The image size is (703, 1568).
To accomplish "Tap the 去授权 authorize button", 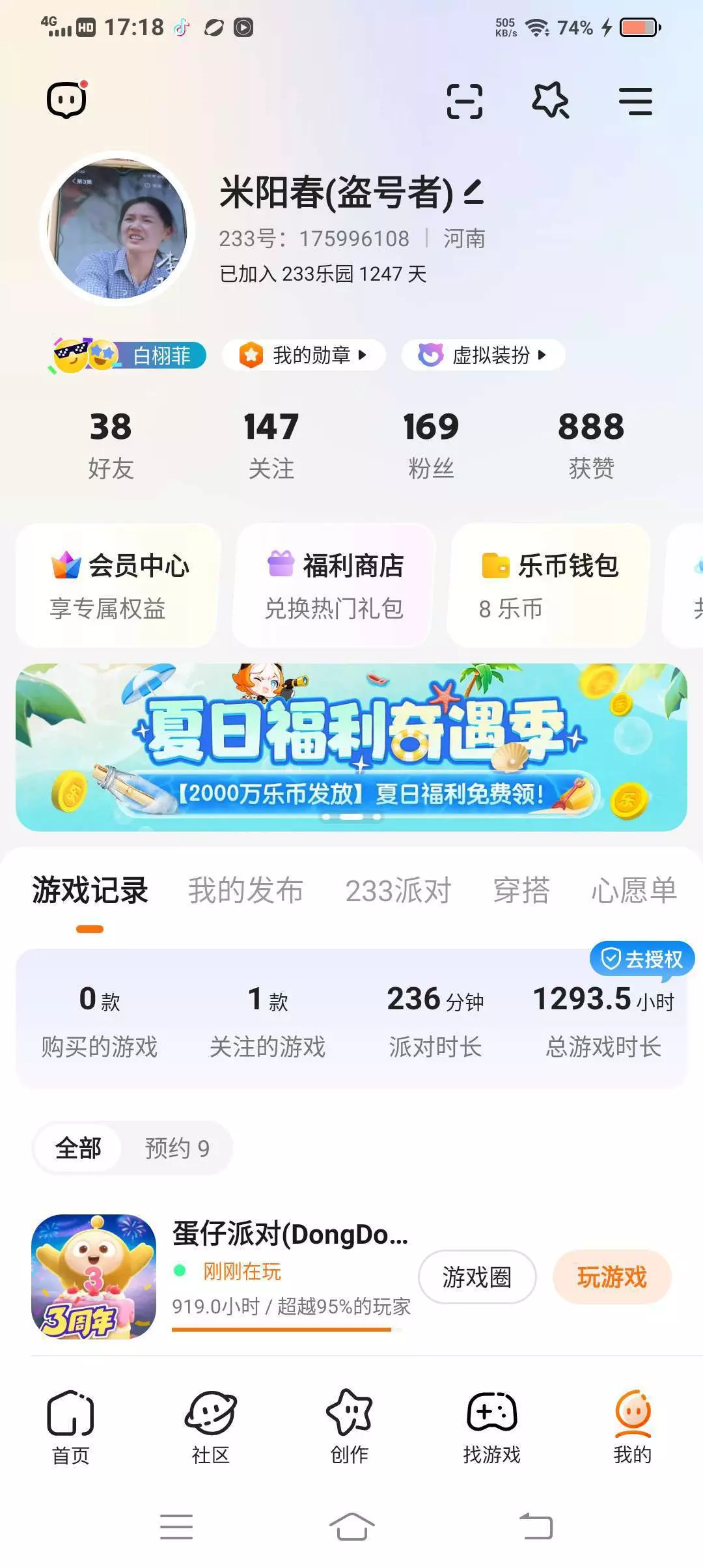I will coord(642,959).
